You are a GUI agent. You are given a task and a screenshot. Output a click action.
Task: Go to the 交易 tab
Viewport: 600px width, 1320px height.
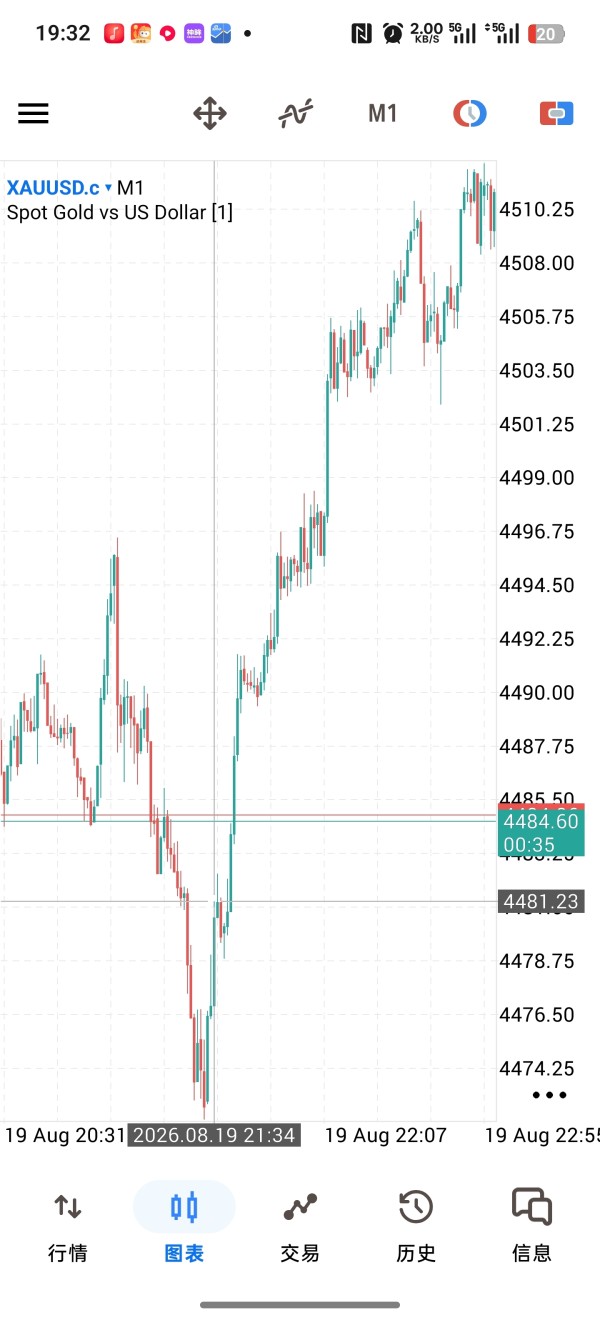(300, 1226)
